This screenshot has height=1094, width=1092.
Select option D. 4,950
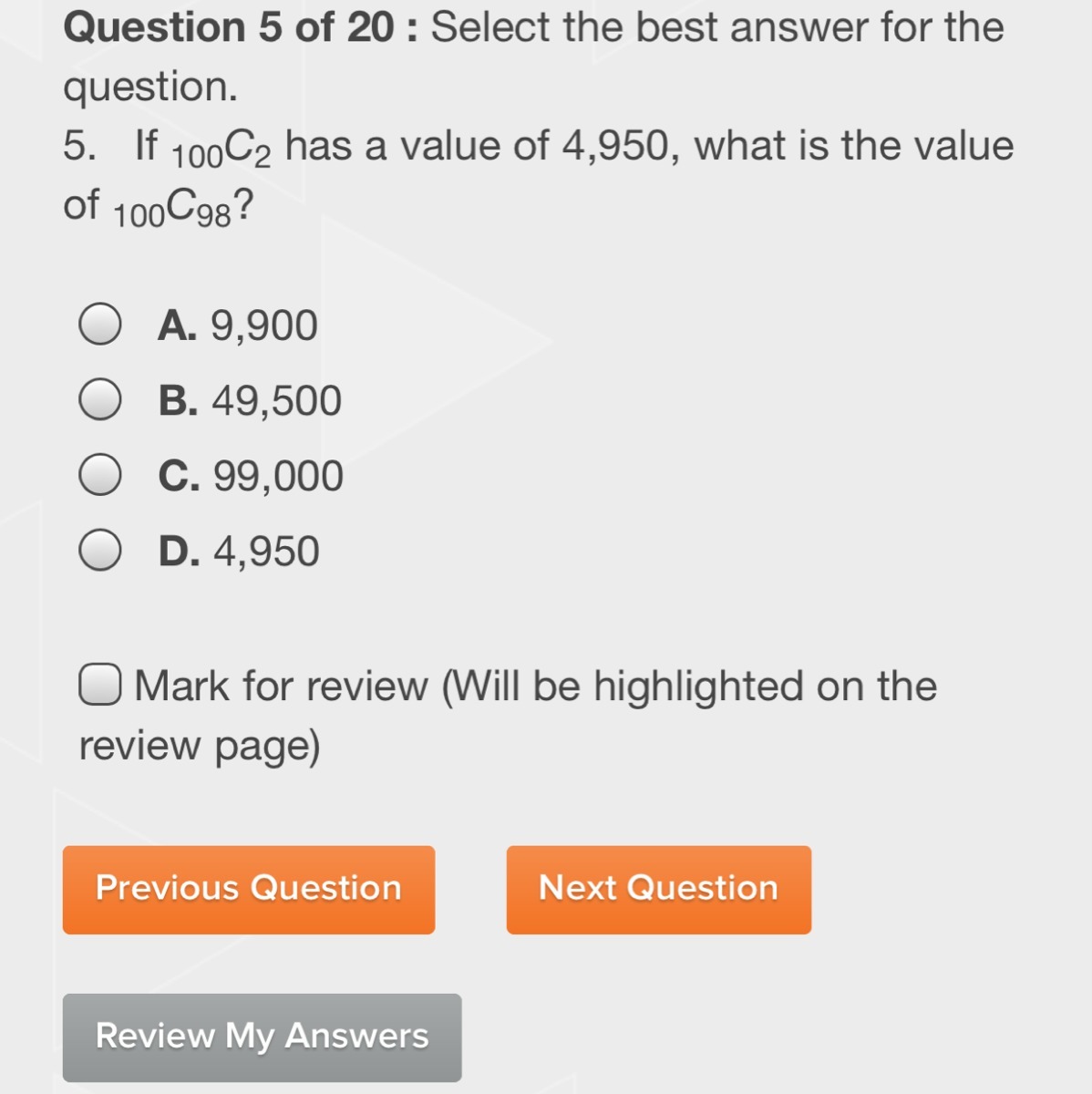[x=99, y=551]
